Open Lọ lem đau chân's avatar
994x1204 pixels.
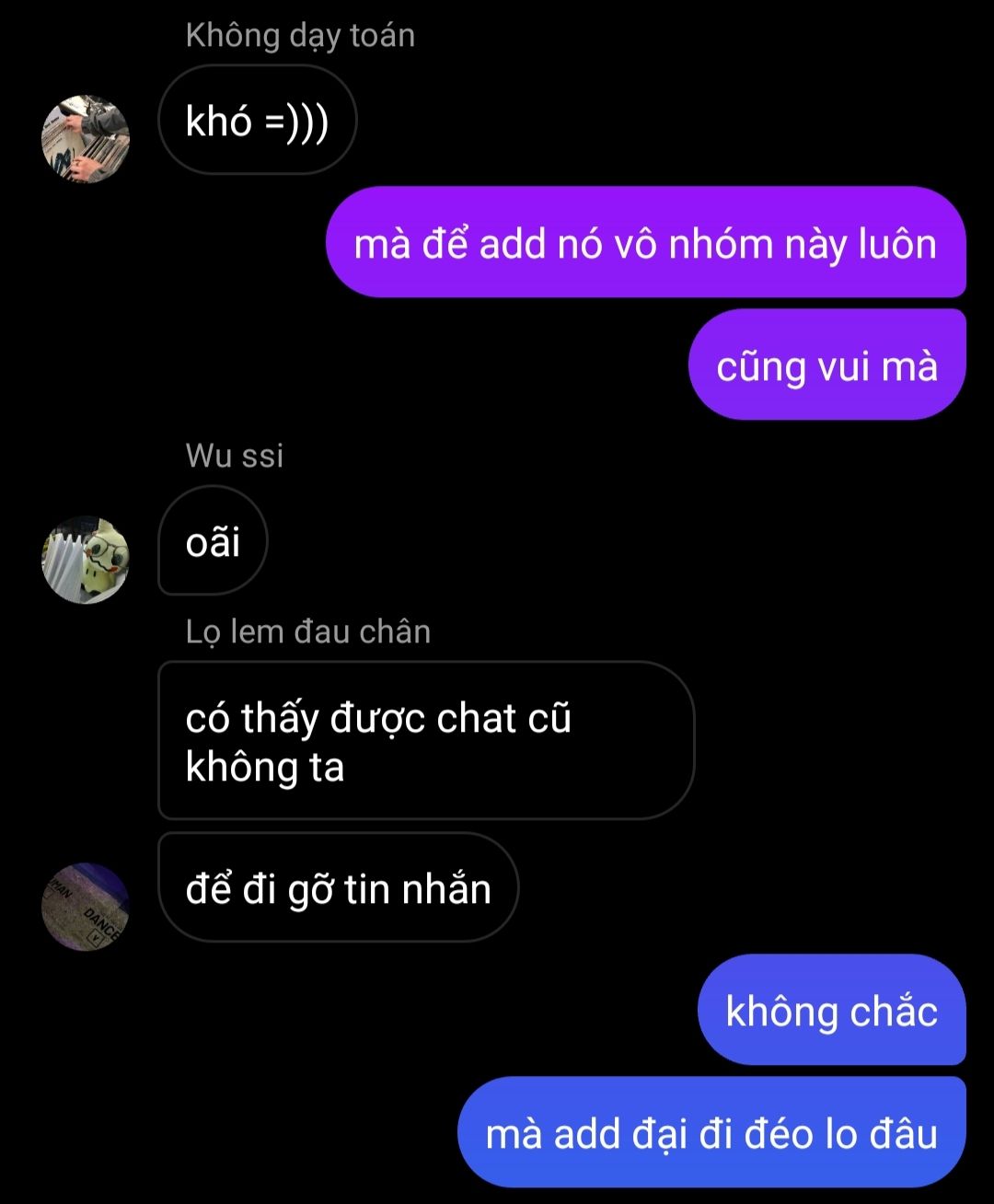tap(86, 906)
